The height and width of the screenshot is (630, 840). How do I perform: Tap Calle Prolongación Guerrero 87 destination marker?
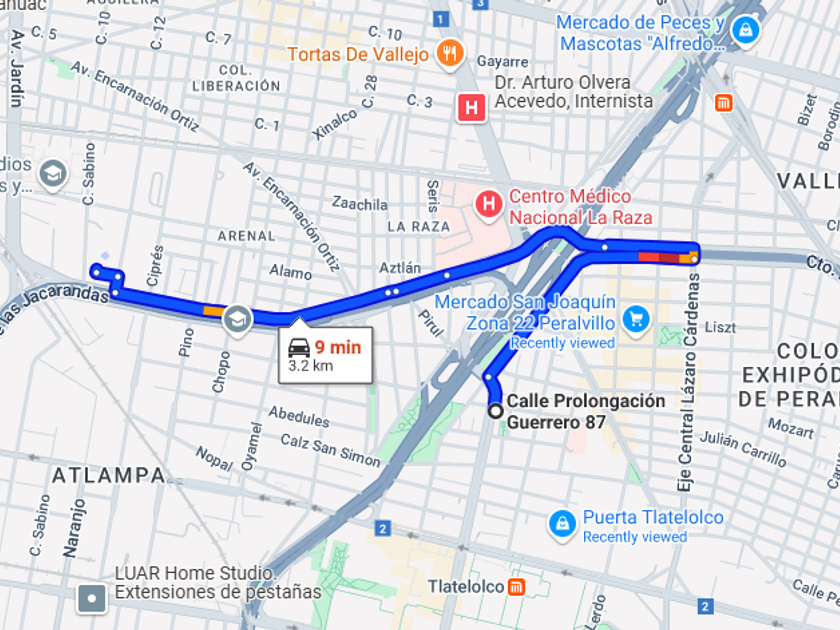[x=496, y=411]
